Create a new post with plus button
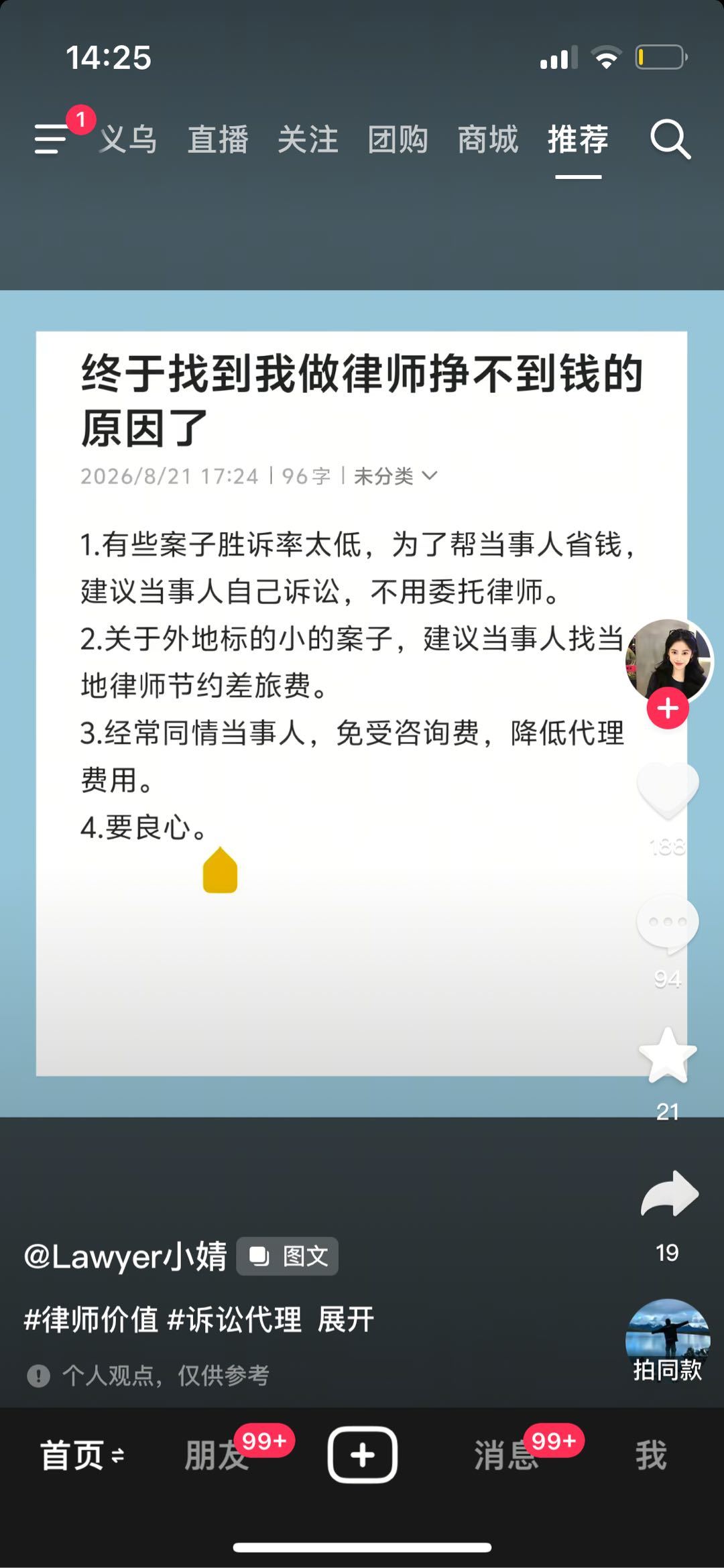 362,1455
